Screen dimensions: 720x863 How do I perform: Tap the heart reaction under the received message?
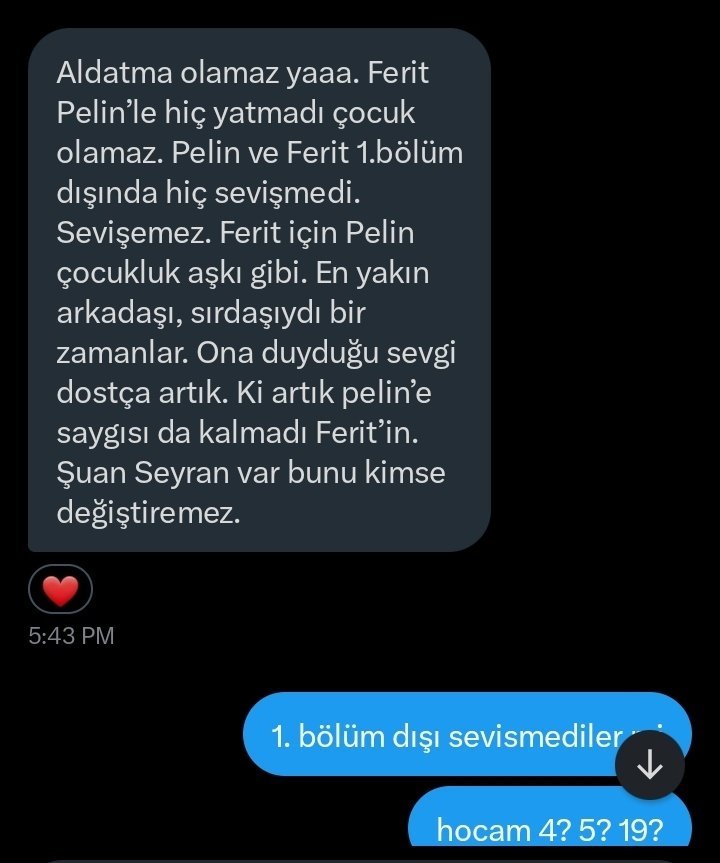tap(60, 590)
